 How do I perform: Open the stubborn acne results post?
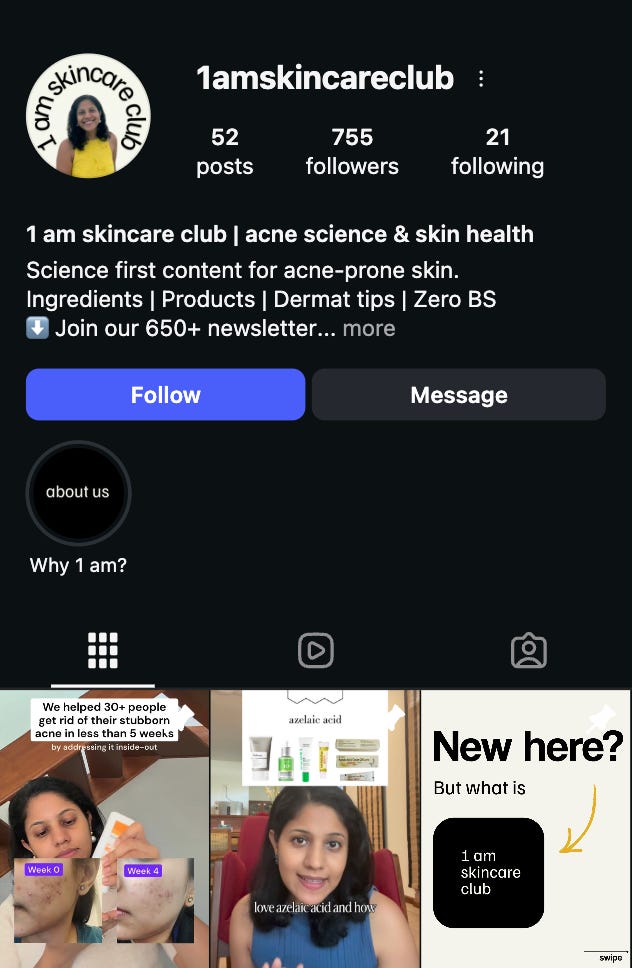tap(104, 830)
